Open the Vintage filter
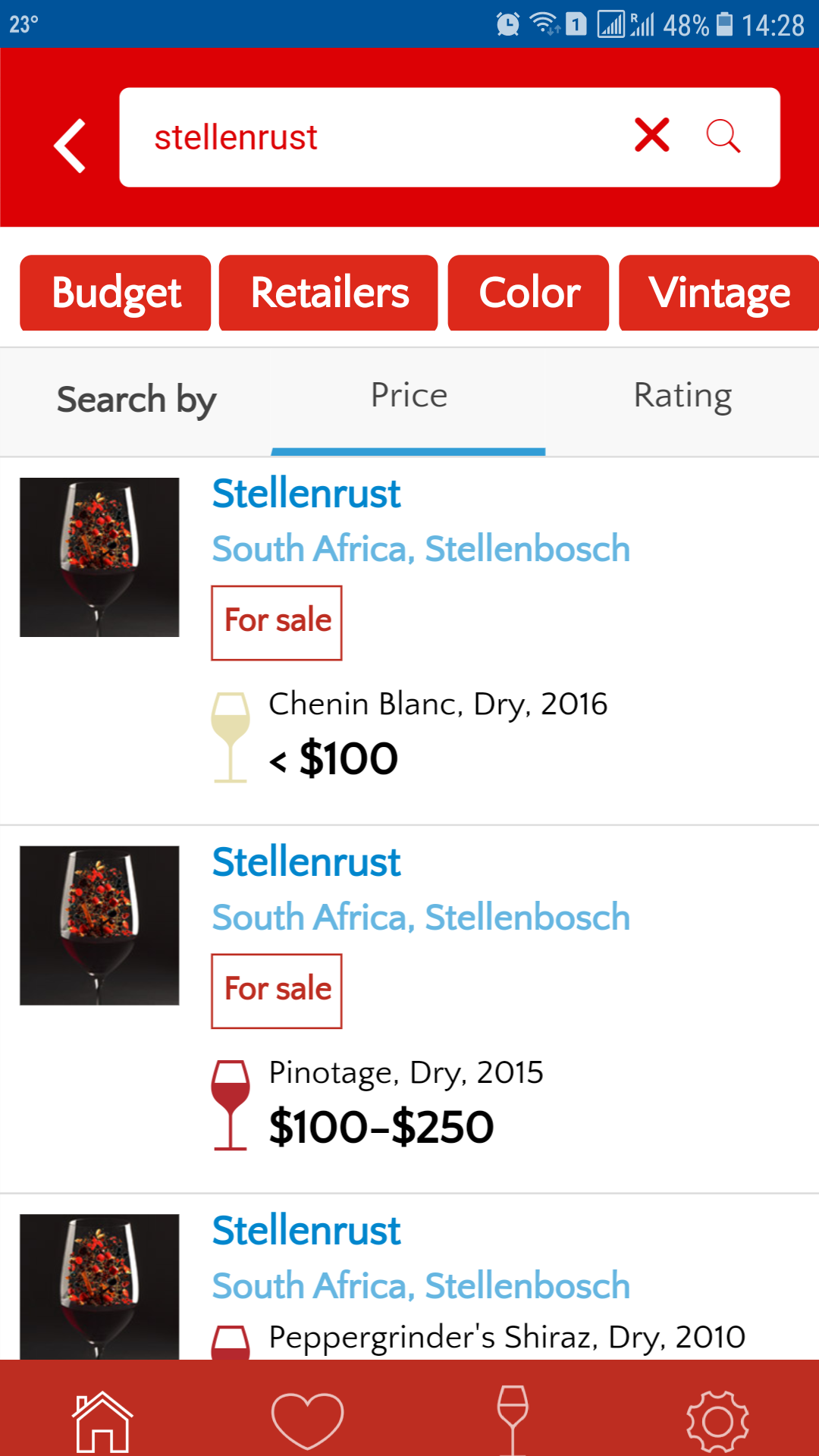The width and height of the screenshot is (819, 1456). (x=719, y=293)
